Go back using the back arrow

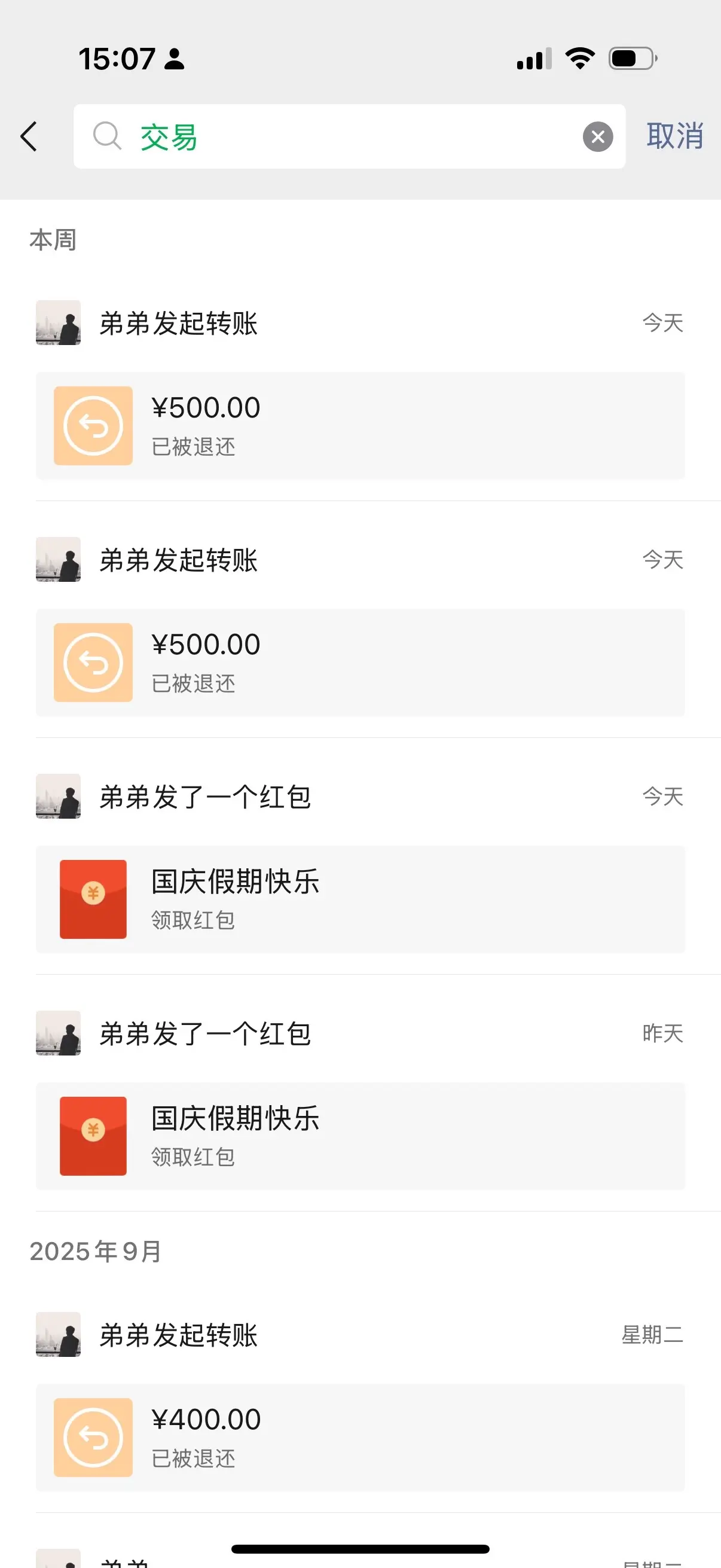[x=29, y=136]
